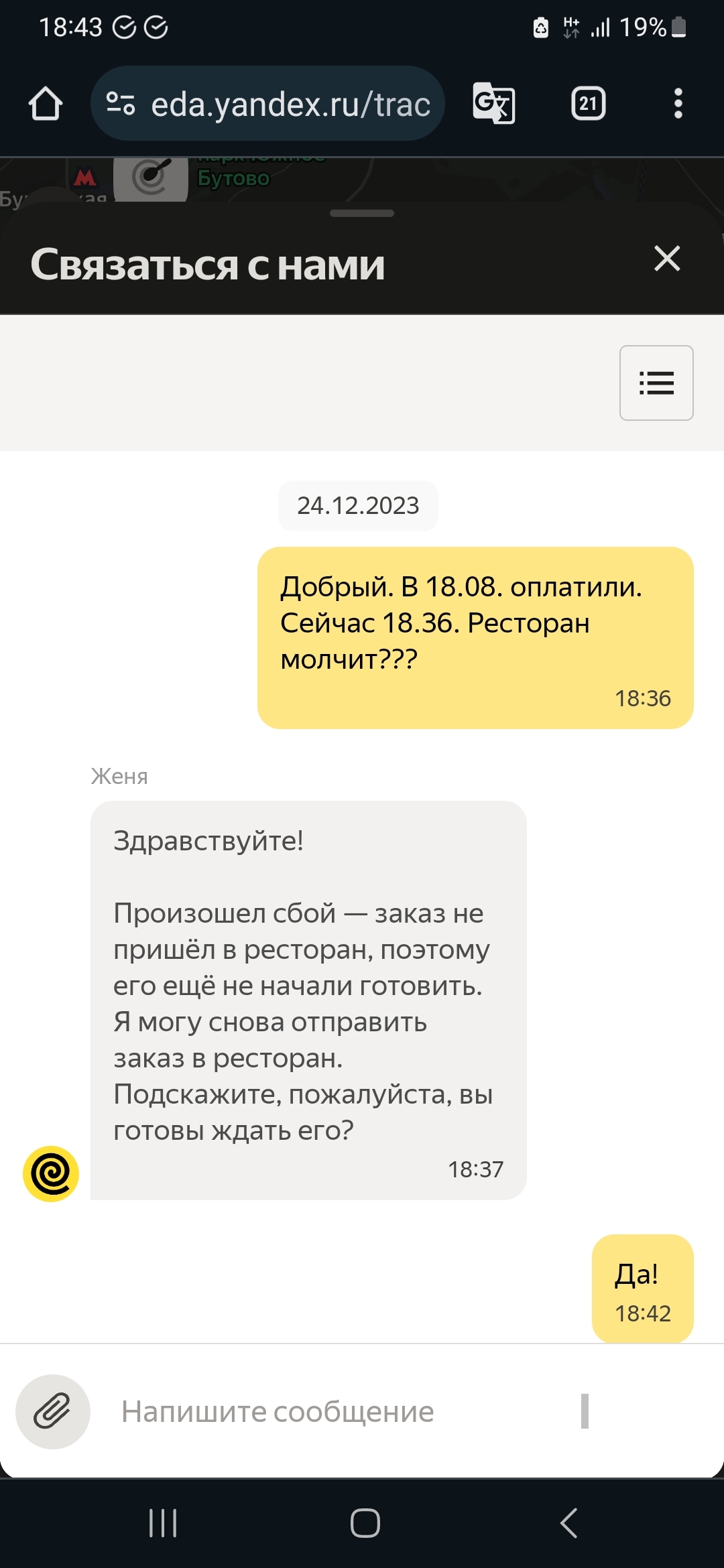Viewport: 724px width, 1568px height.
Task: Tap the browser home icon
Action: tap(46, 104)
